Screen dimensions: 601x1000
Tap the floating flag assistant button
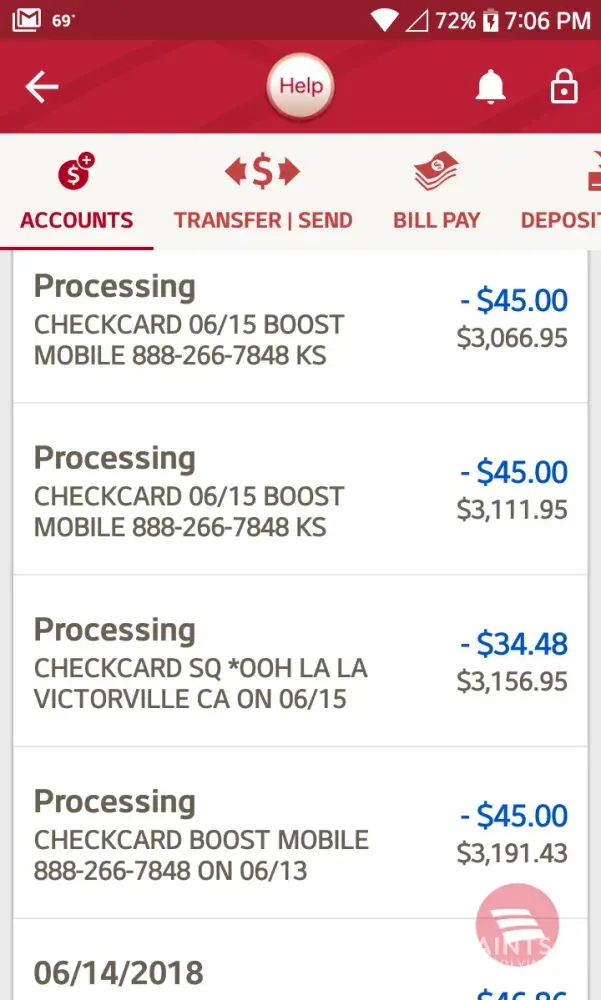coord(517,926)
